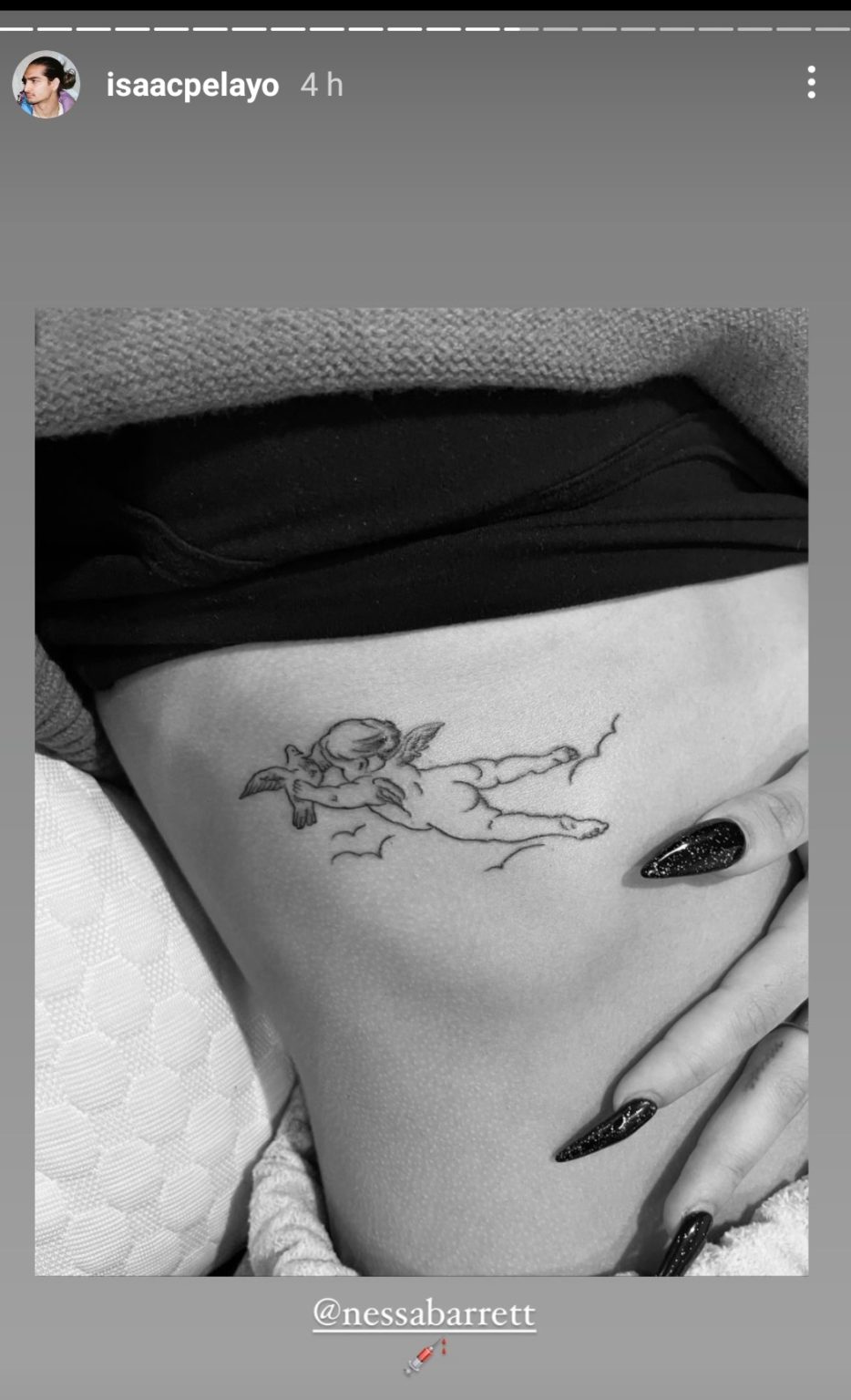Open isaacpelayo's profile picture
Image resolution: width=851 pixels, height=1400 pixels.
(x=46, y=85)
